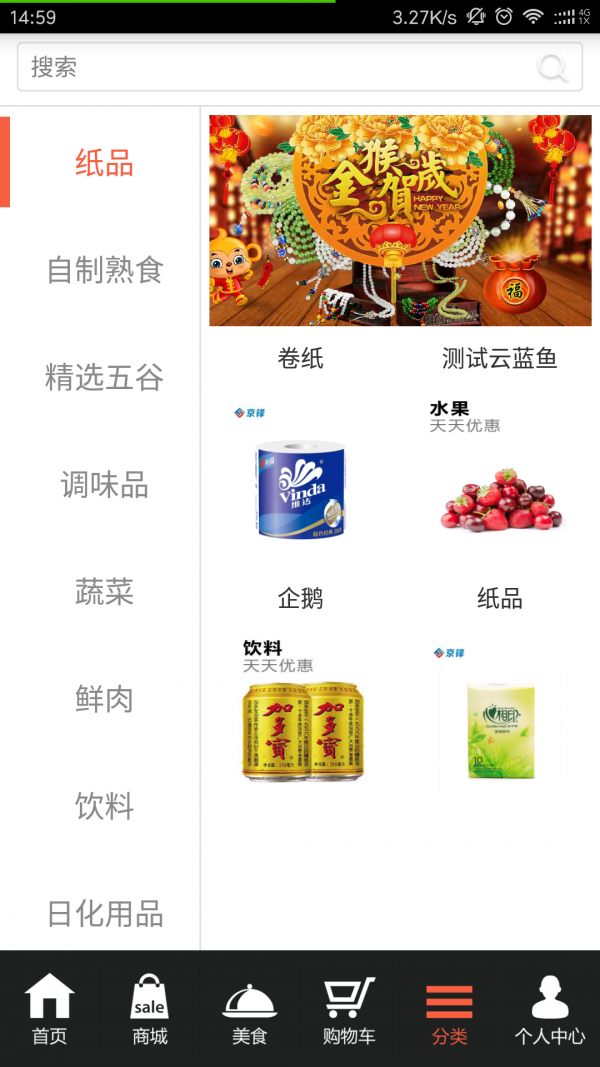Open the 自制熟食 category
The image size is (600, 1067).
[104, 270]
